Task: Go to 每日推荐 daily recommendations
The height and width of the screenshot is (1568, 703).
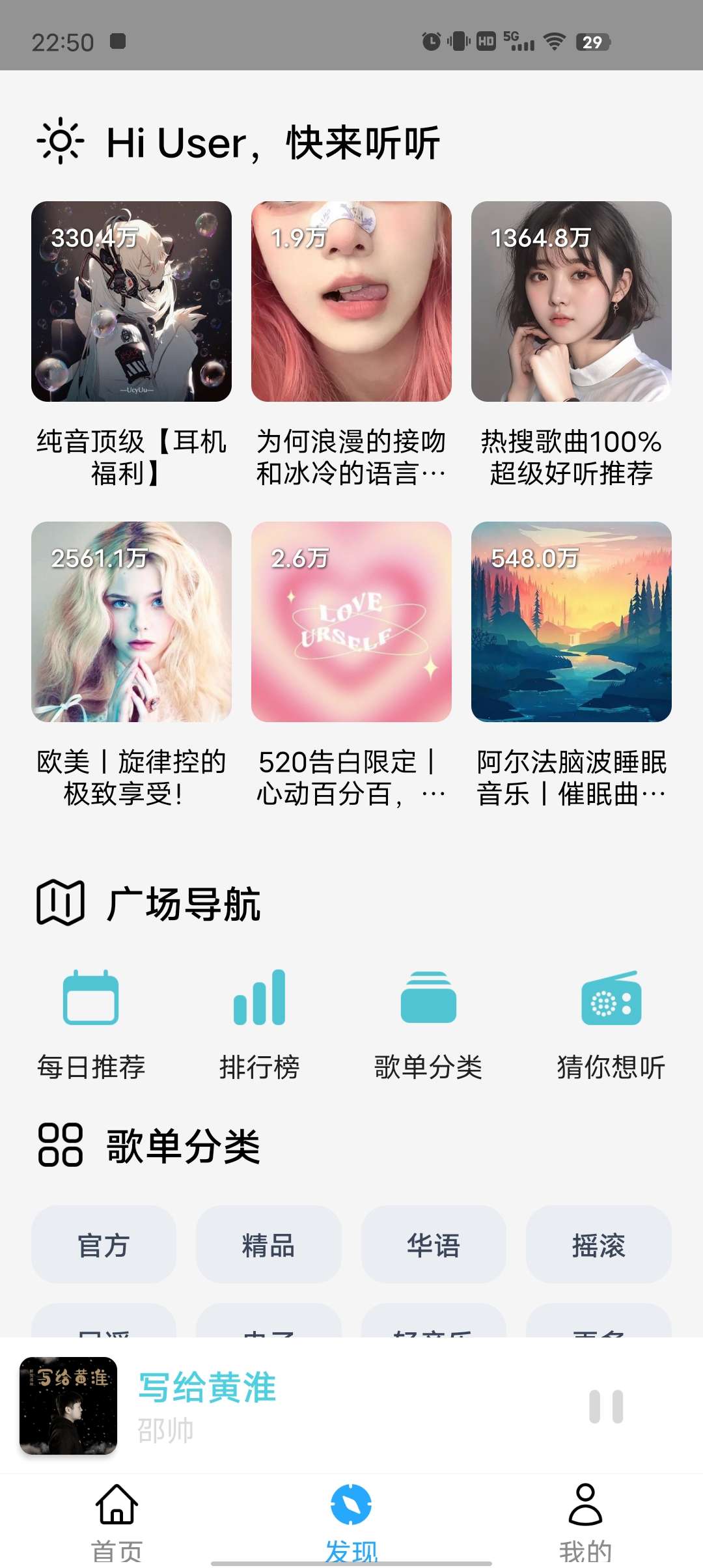Action: point(91,1023)
